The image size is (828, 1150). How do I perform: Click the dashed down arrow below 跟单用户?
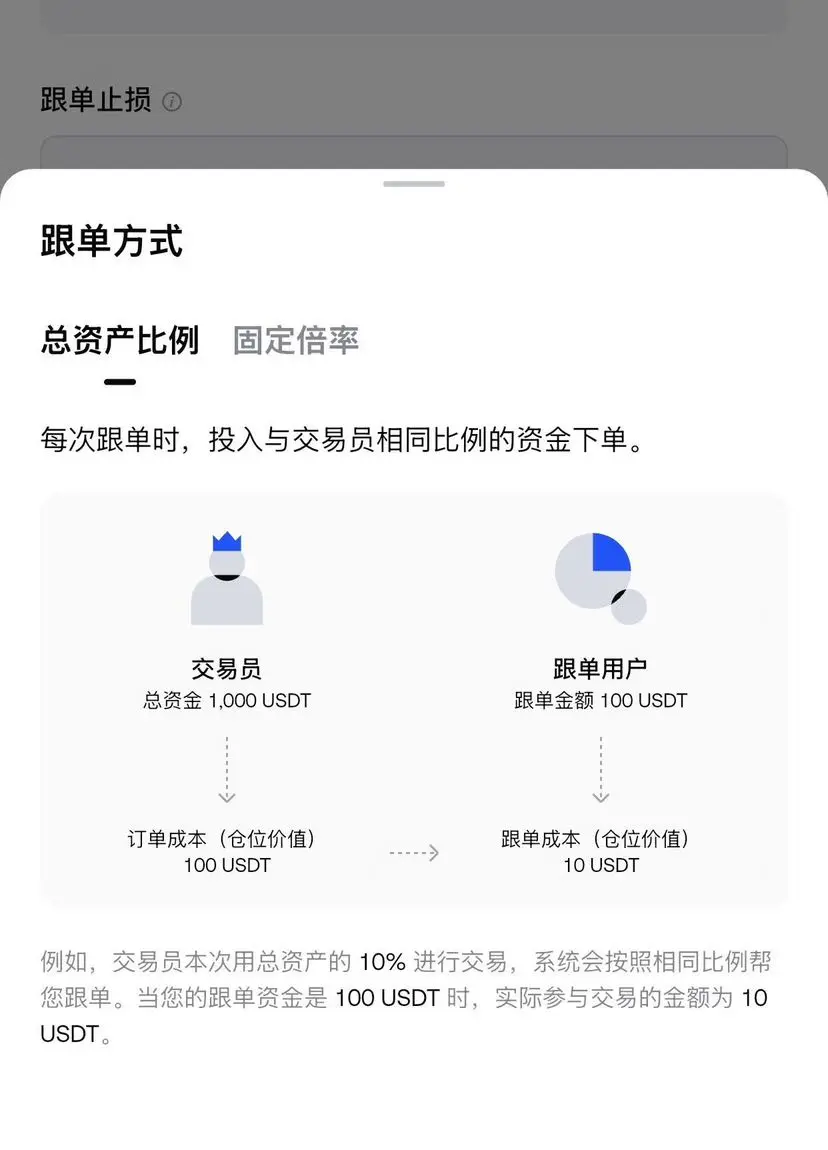click(x=600, y=770)
